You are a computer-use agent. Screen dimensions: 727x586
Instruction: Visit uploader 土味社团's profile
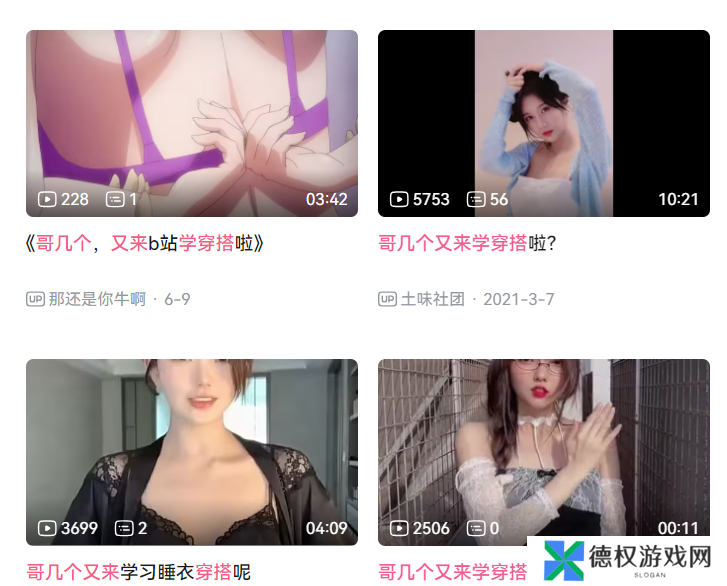coord(432,299)
